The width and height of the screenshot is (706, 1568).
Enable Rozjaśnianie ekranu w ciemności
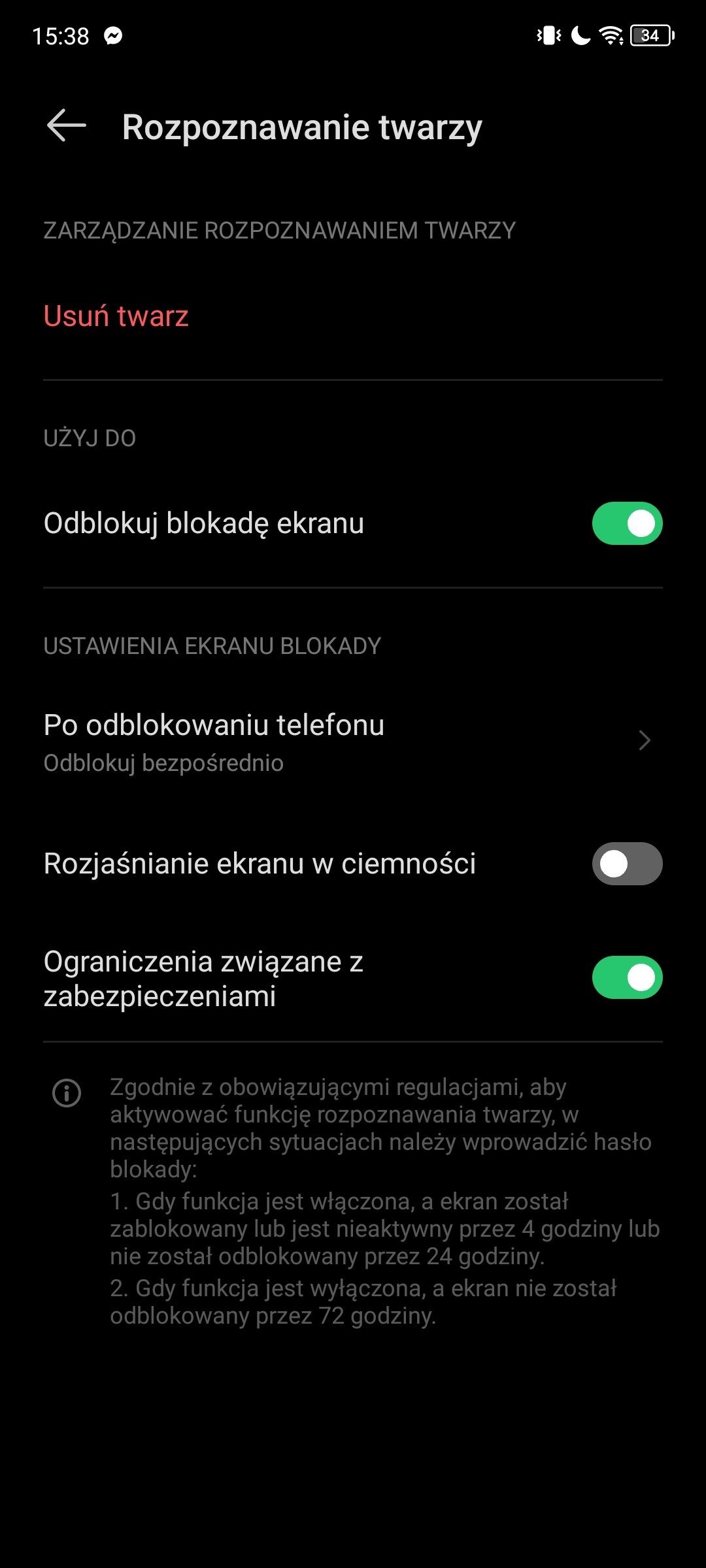tap(627, 864)
